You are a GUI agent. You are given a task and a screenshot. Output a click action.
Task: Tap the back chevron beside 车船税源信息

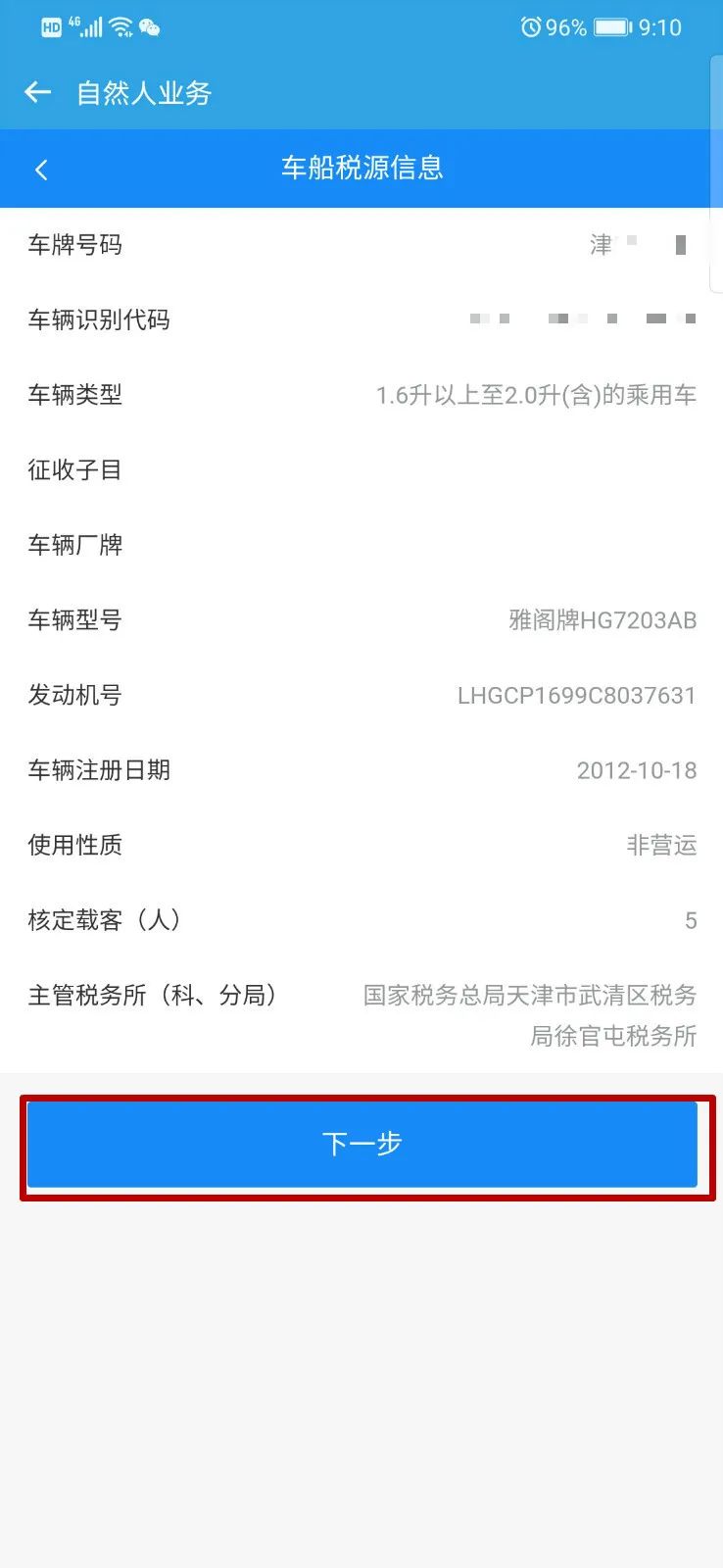click(x=41, y=170)
